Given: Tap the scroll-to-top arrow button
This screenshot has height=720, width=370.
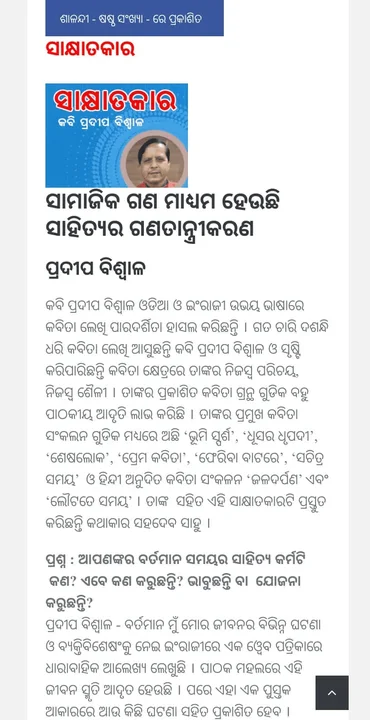Looking at the screenshot, I should [x=332, y=692].
